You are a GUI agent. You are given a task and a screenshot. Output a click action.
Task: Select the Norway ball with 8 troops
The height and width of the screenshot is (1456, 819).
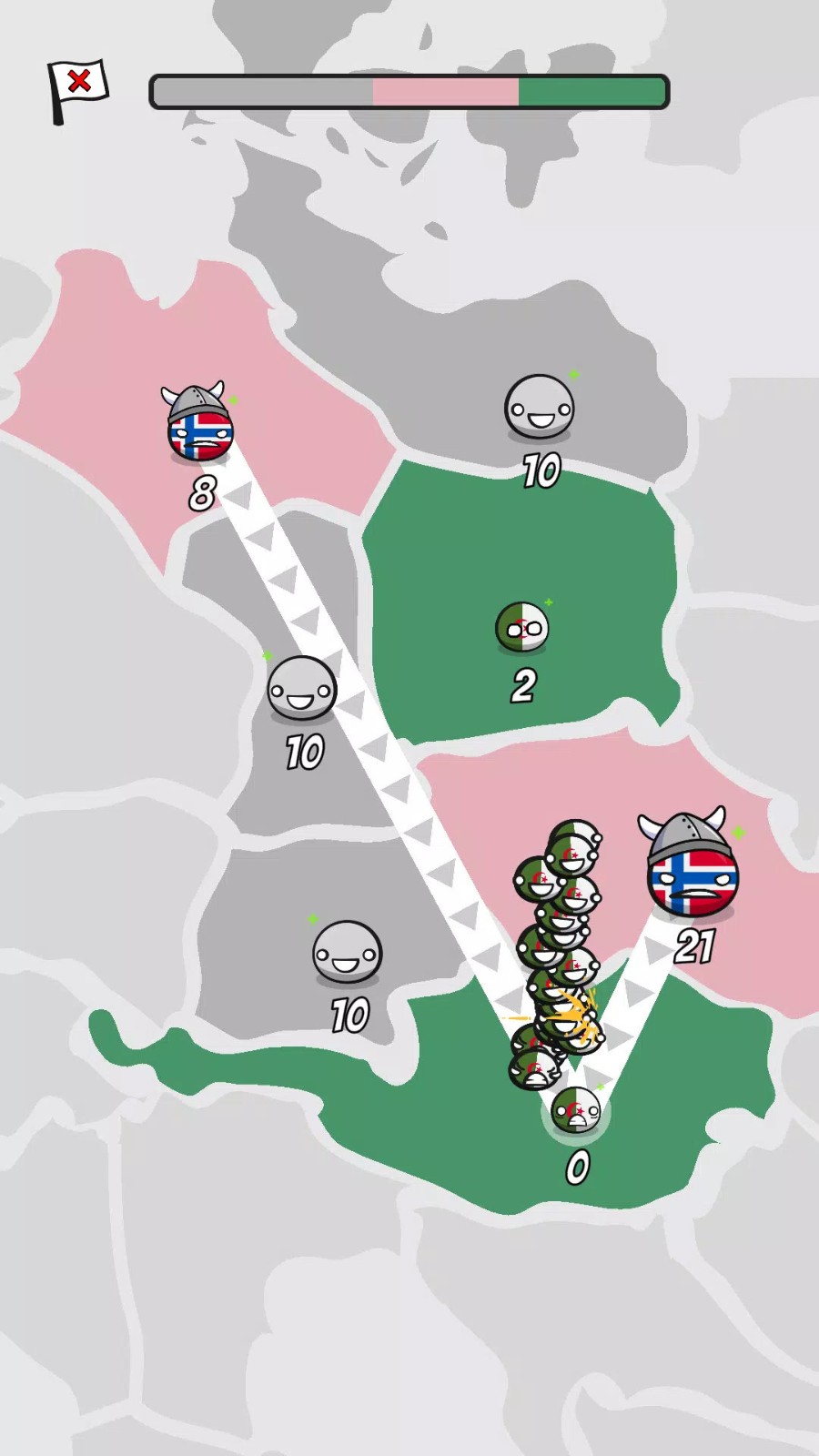click(200, 426)
